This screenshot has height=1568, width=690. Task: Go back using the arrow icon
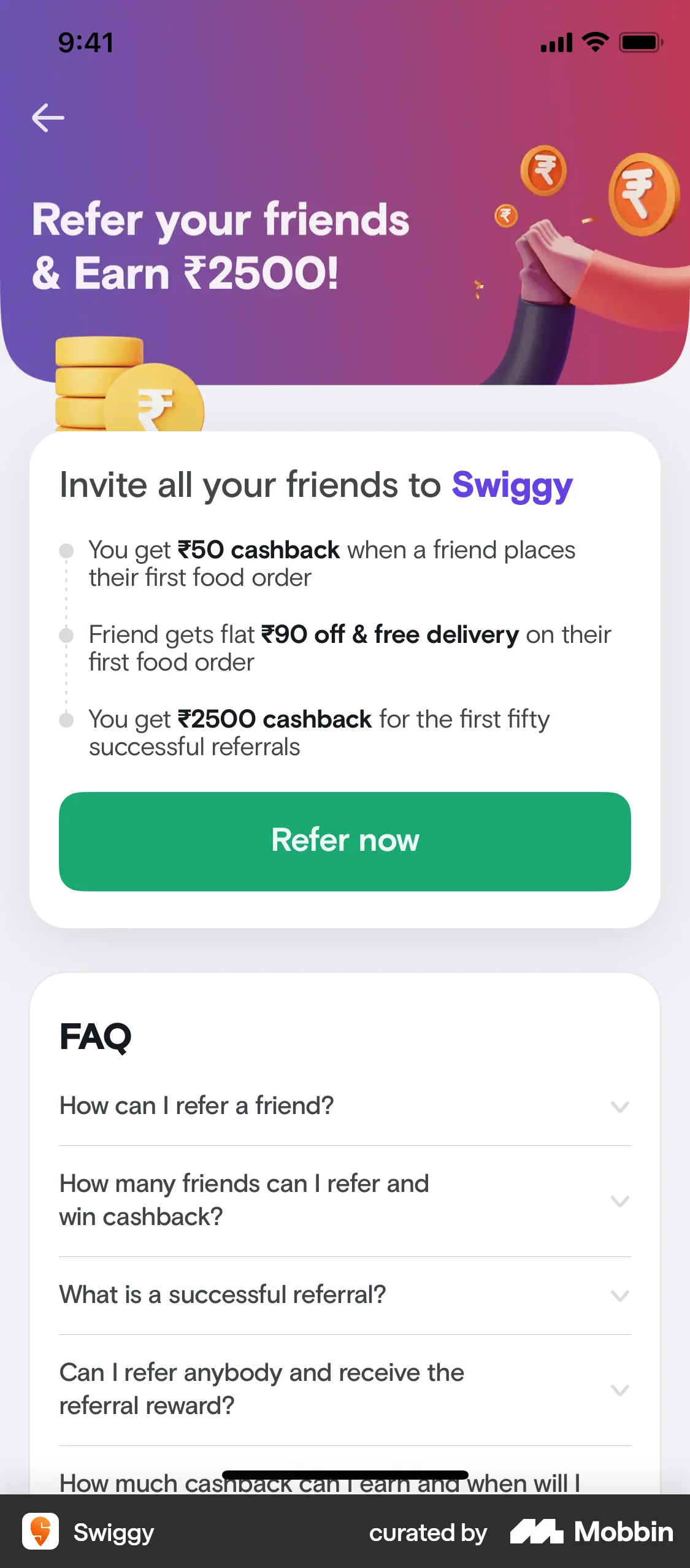[48, 117]
